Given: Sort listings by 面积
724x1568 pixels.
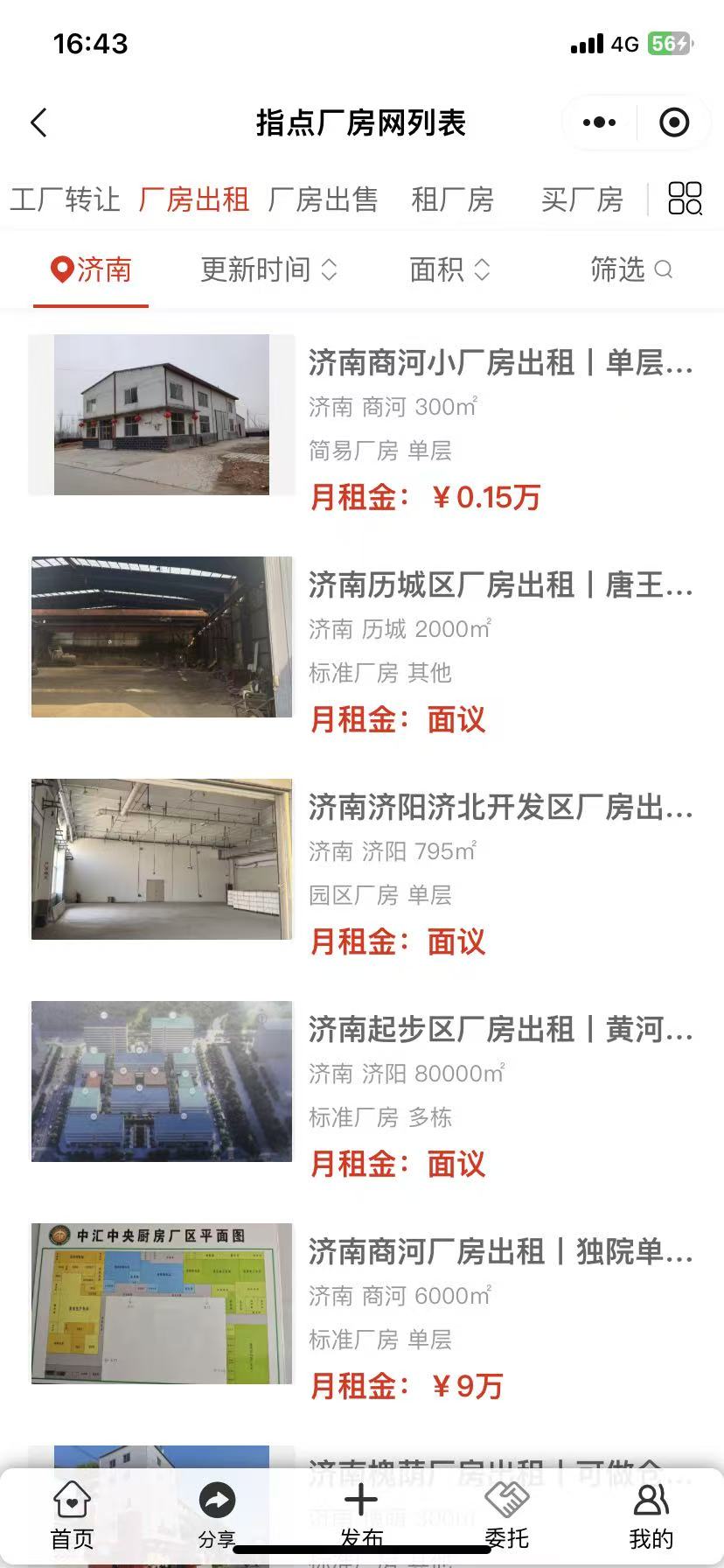Looking at the screenshot, I should (x=449, y=269).
